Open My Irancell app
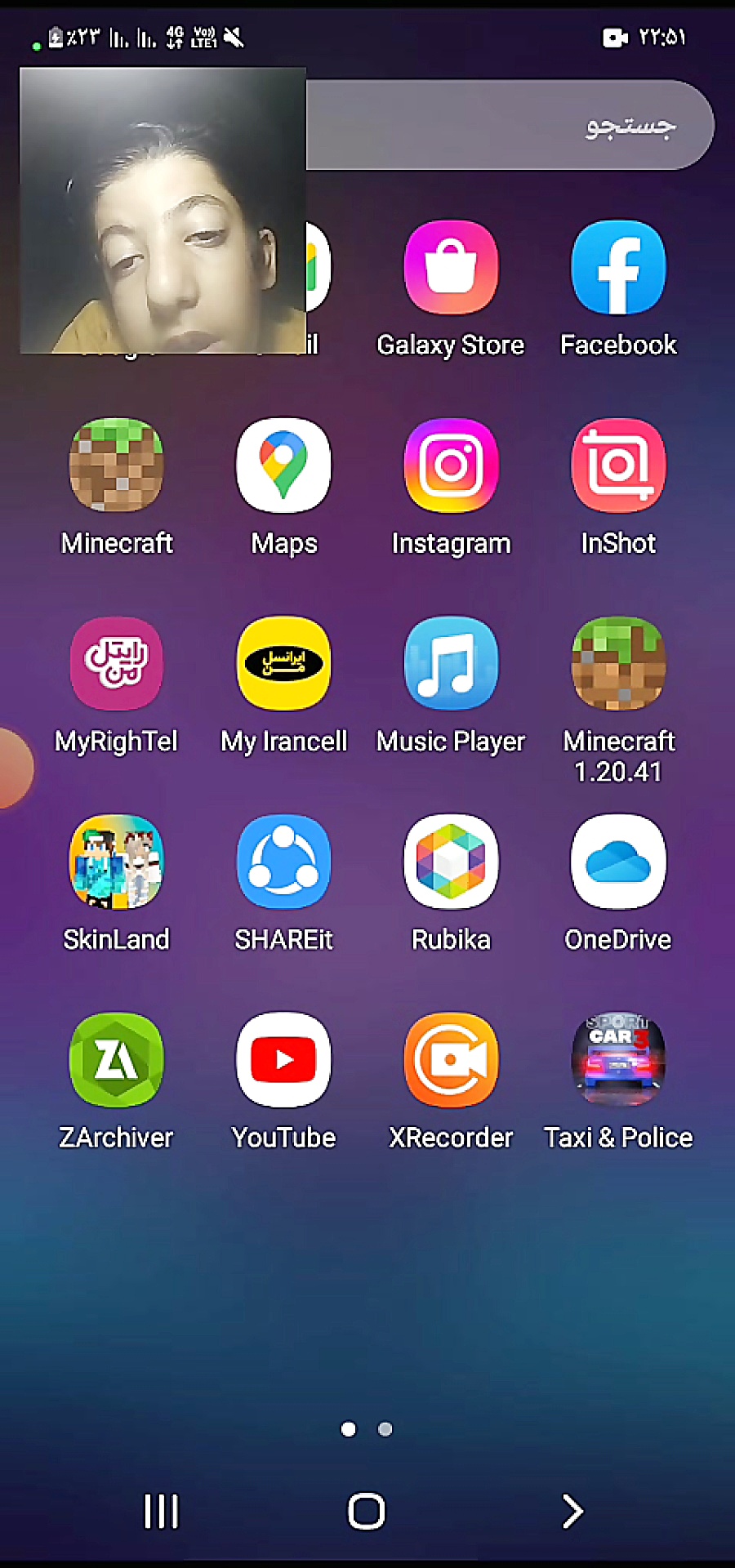Screen dimensions: 735x1568 tap(283, 664)
